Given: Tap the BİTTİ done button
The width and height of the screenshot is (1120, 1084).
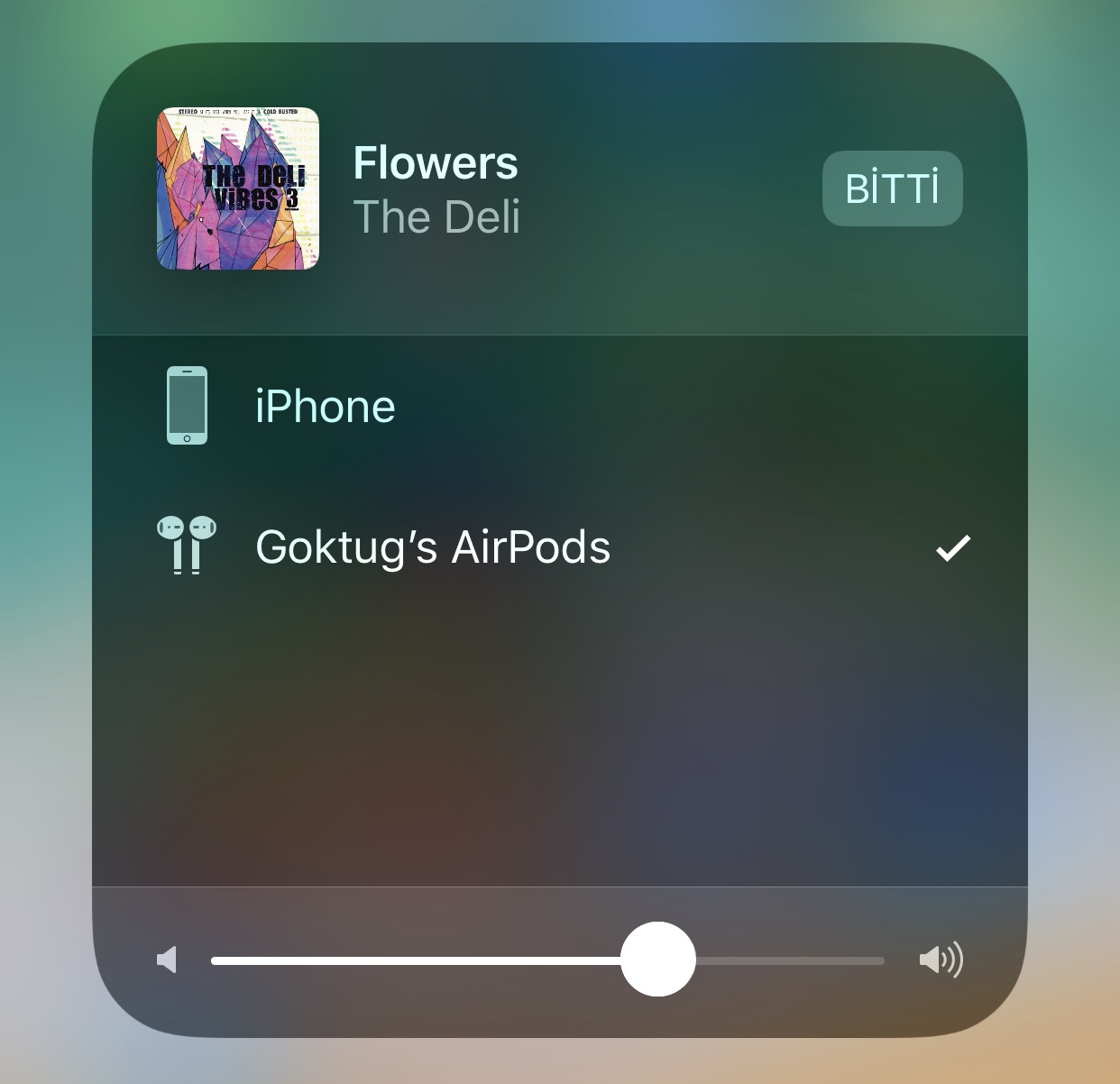Looking at the screenshot, I should click(x=892, y=188).
